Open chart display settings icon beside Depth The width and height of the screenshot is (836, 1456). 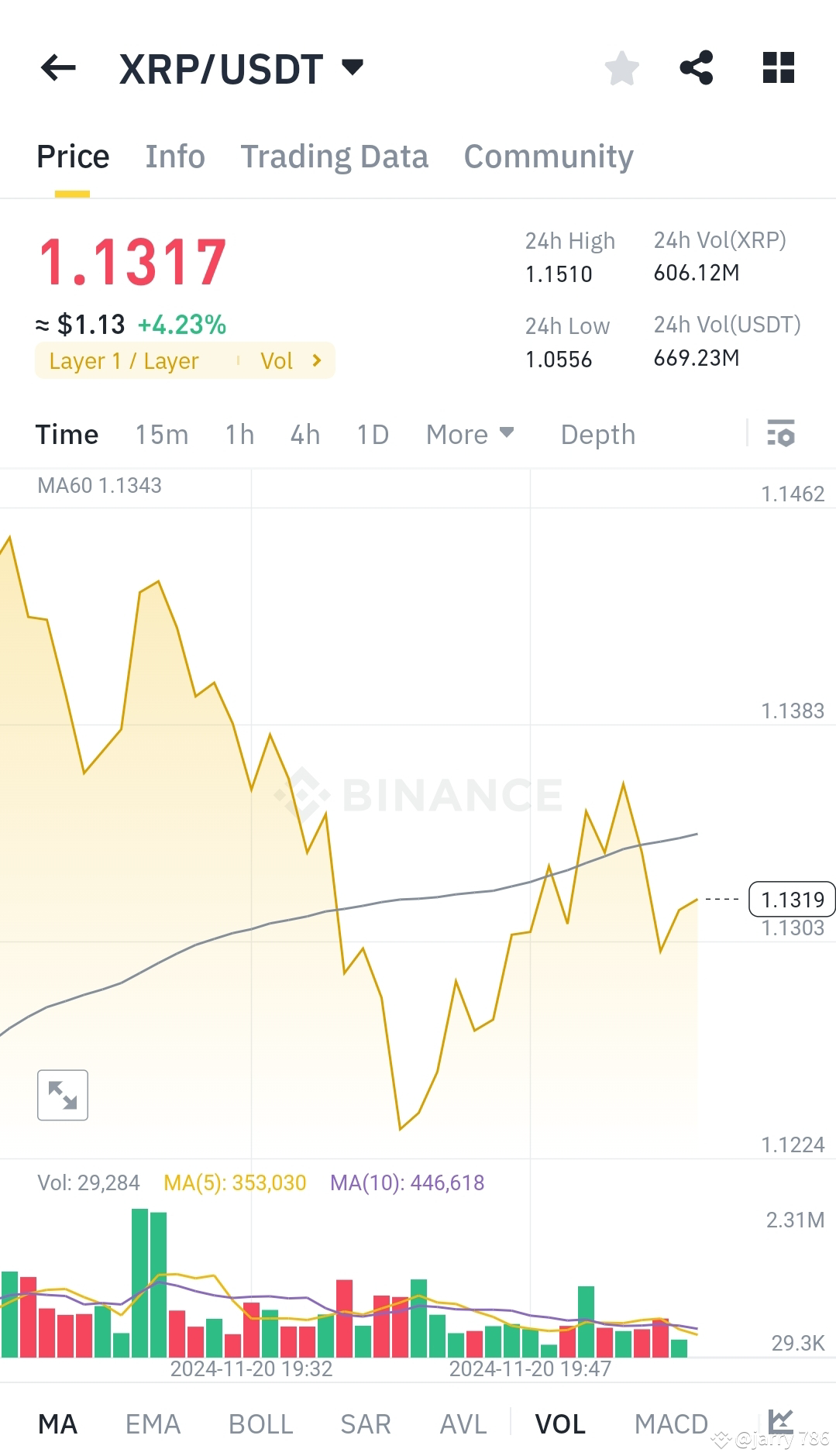782,435
